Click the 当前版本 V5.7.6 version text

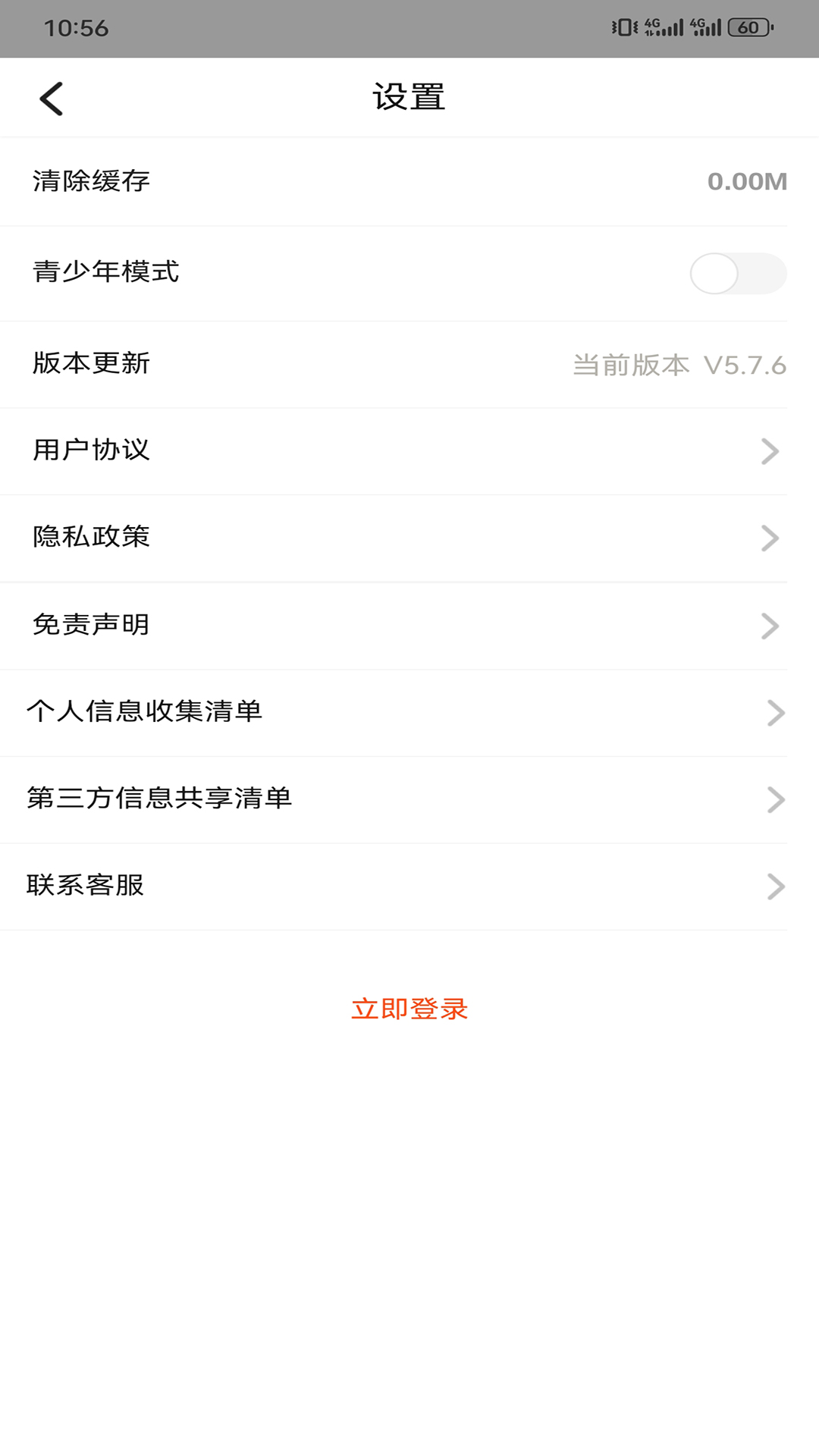coord(679,366)
